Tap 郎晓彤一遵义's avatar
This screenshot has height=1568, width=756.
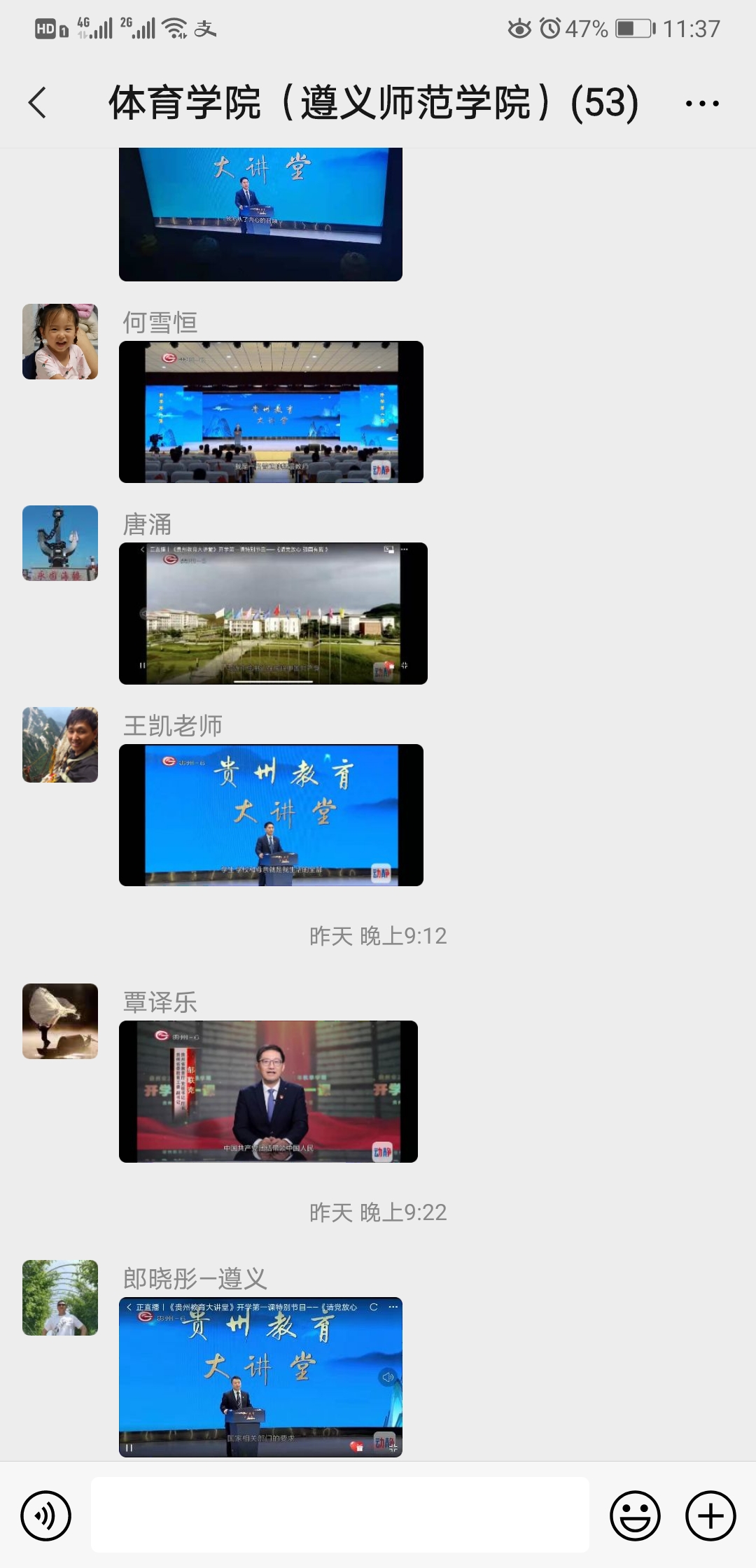[60, 1298]
